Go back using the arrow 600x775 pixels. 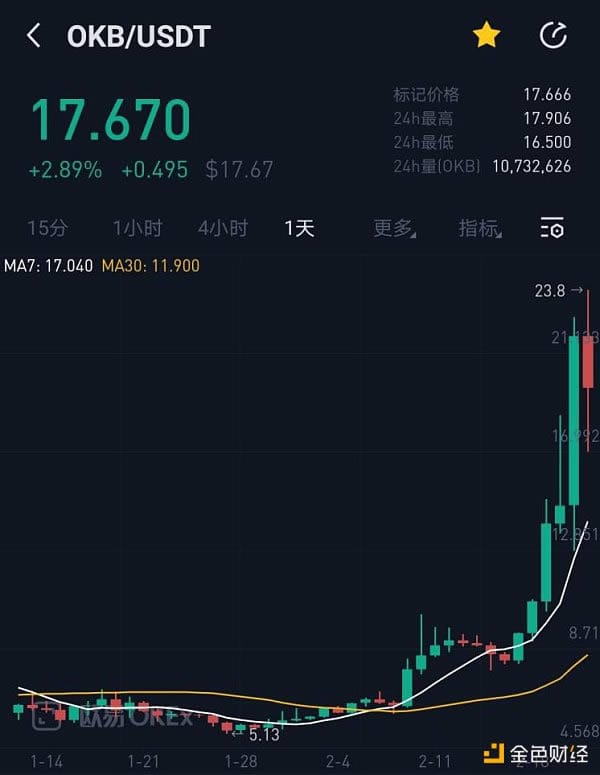(x=34, y=37)
